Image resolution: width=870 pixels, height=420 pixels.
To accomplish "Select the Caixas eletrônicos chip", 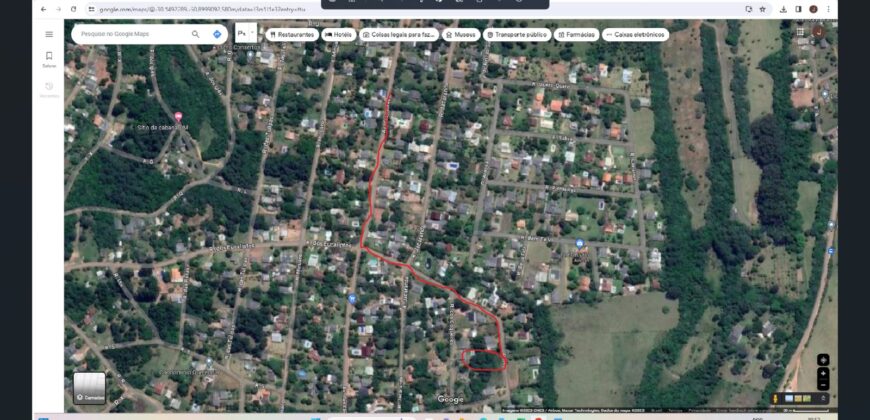I will (x=635, y=34).
